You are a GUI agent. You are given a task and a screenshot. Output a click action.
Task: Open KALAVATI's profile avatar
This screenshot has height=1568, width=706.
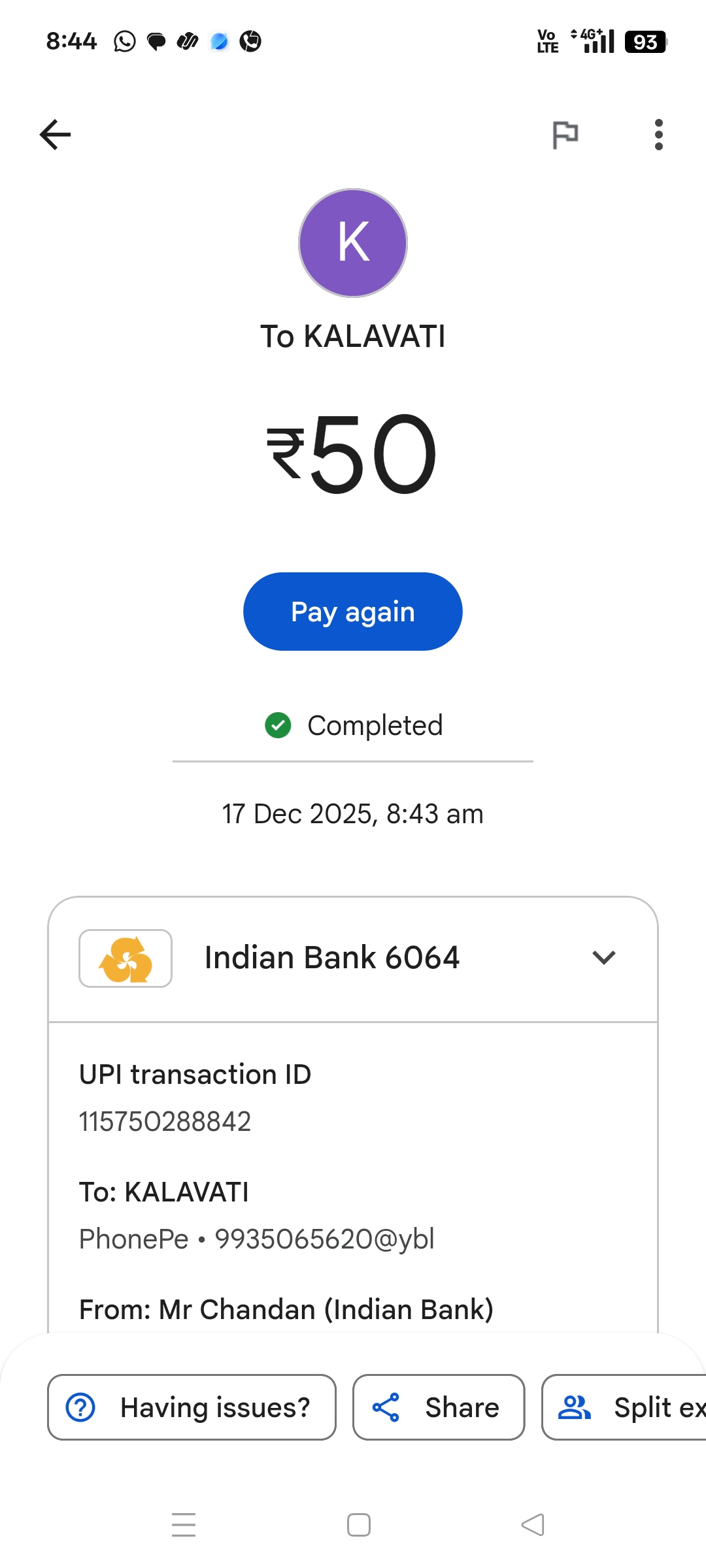tap(353, 243)
